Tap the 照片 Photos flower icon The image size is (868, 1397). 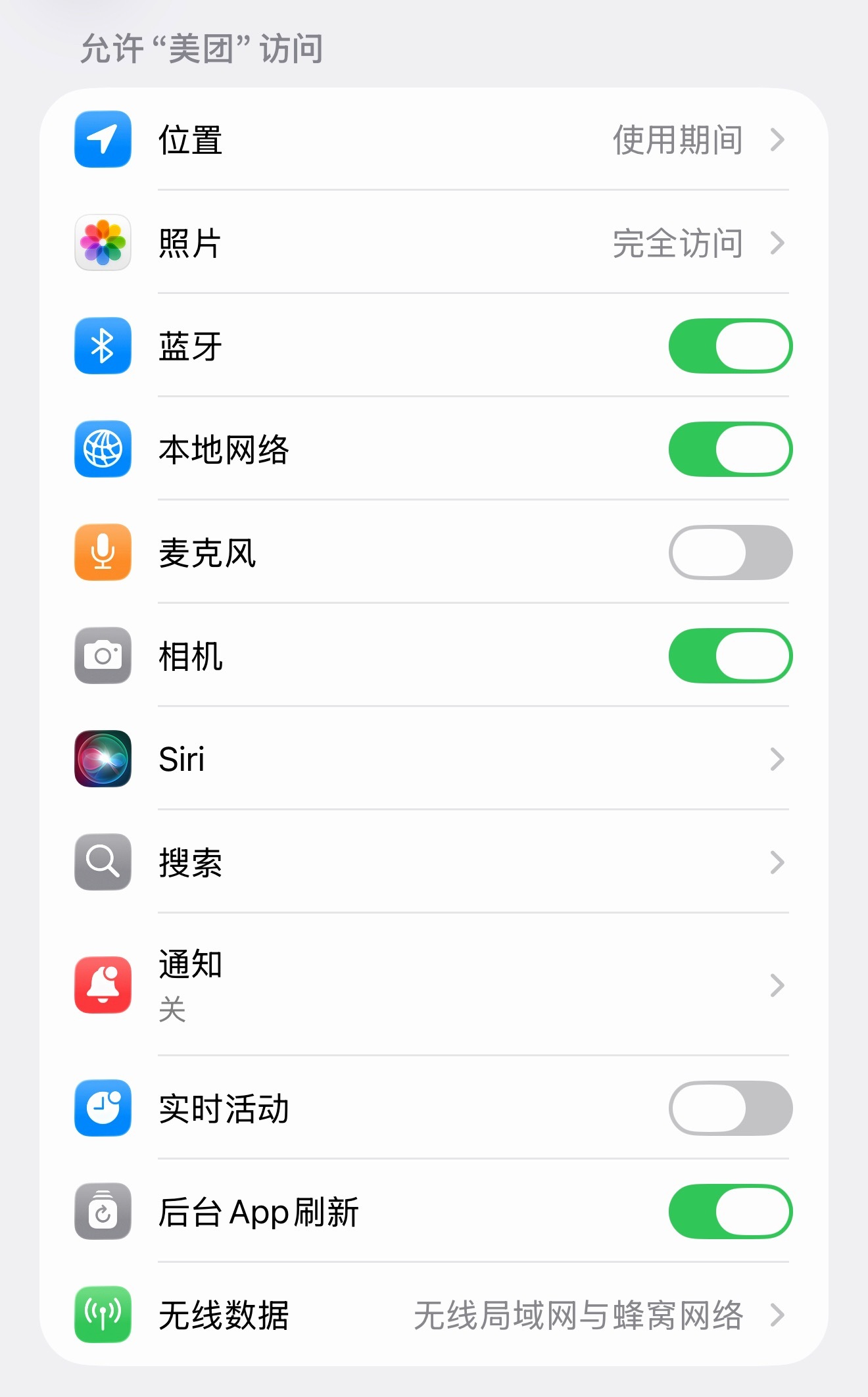tap(102, 243)
